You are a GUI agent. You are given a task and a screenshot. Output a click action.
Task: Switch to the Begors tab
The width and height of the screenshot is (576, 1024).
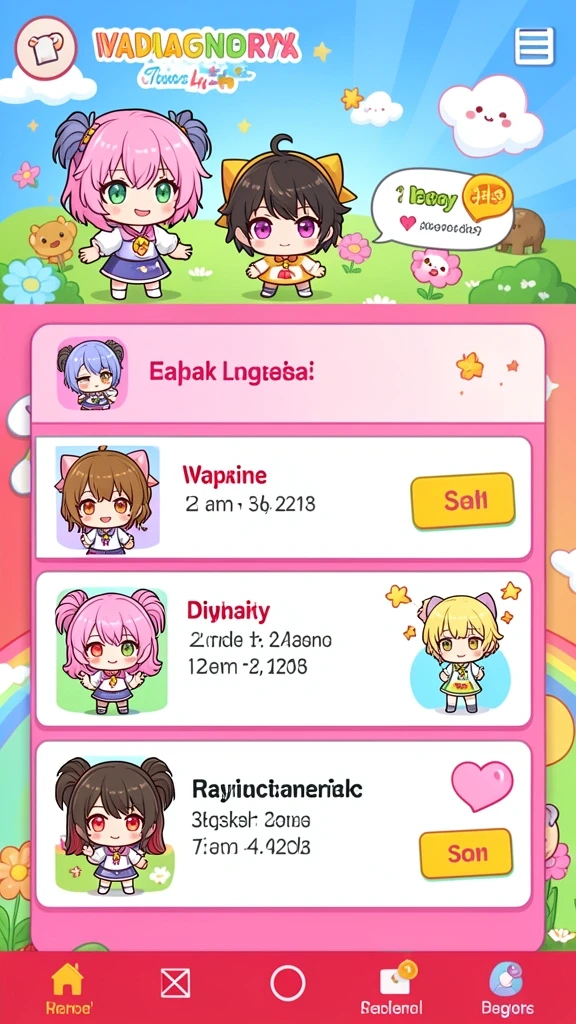pos(507,987)
